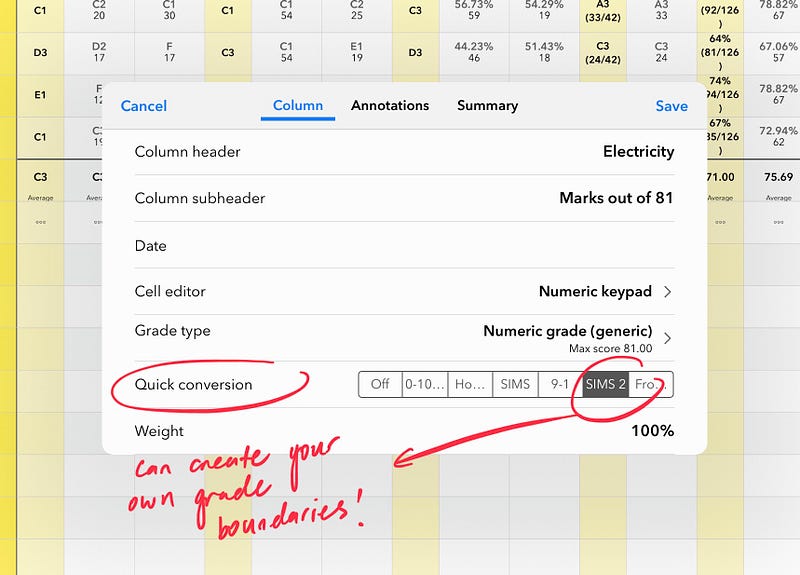Switch to the Annotations tab
Image resolution: width=800 pixels, height=575 pixels.
[x=390, y=105]
